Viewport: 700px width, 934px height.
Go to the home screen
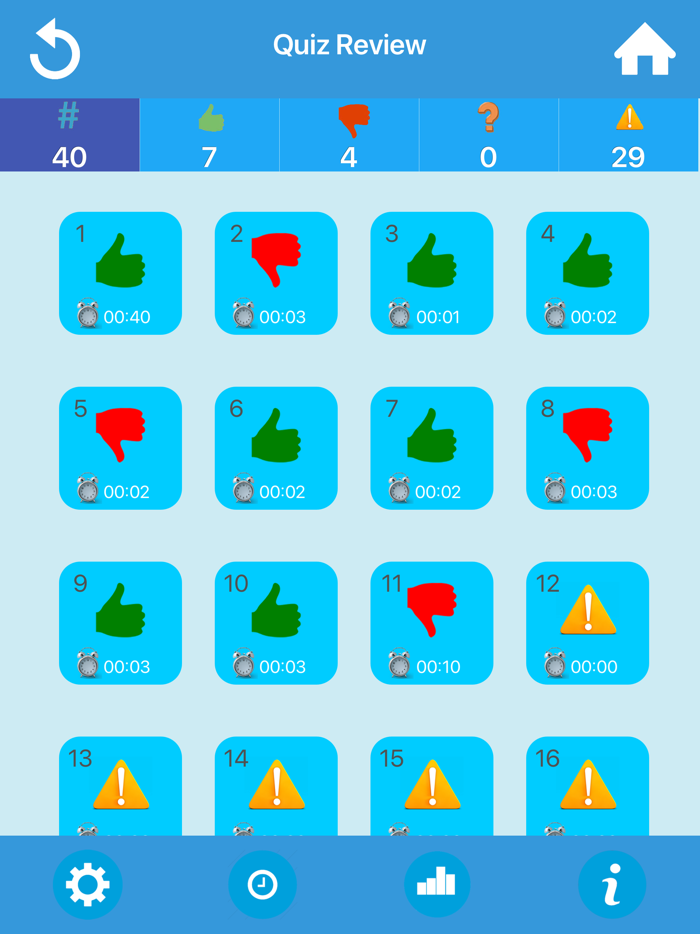(644, 49)
